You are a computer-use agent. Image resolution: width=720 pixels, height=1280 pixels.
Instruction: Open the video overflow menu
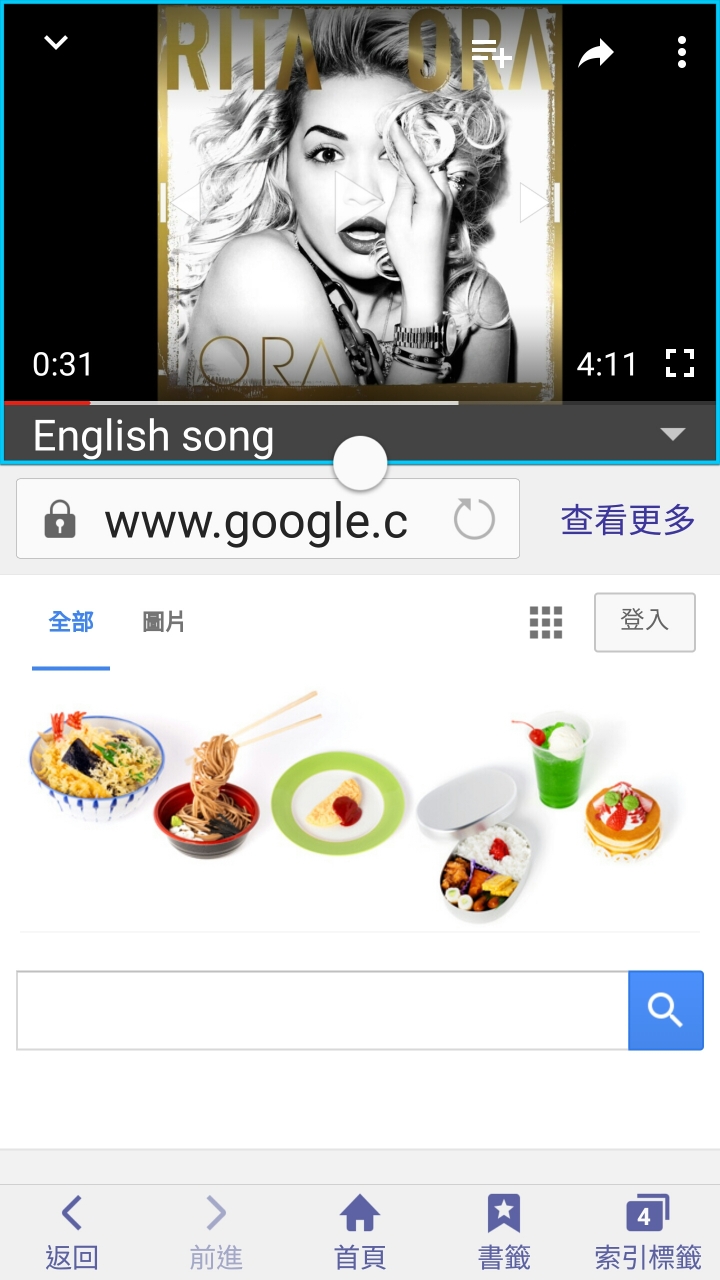coord(681,52)
